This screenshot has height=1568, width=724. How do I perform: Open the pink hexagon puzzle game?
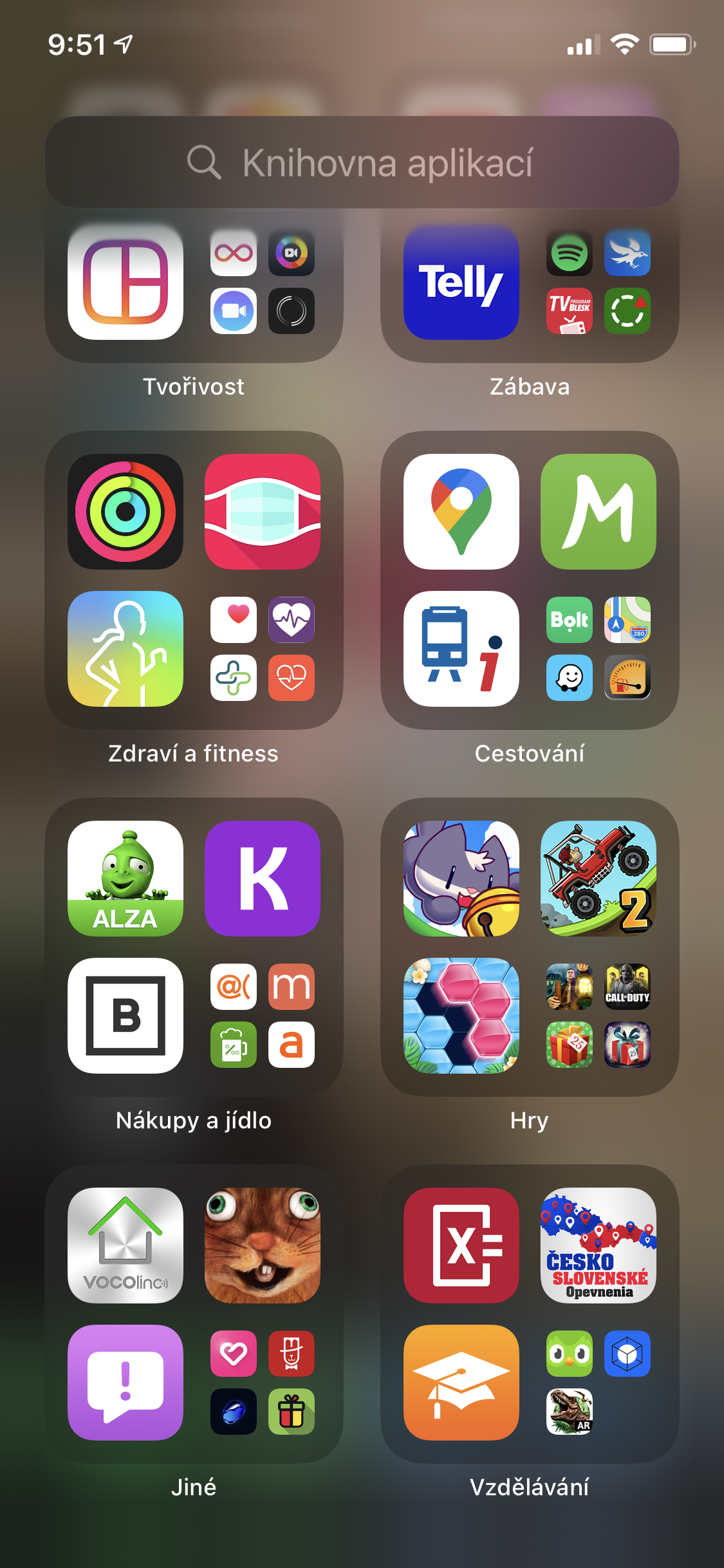[x=461, y=1015]
